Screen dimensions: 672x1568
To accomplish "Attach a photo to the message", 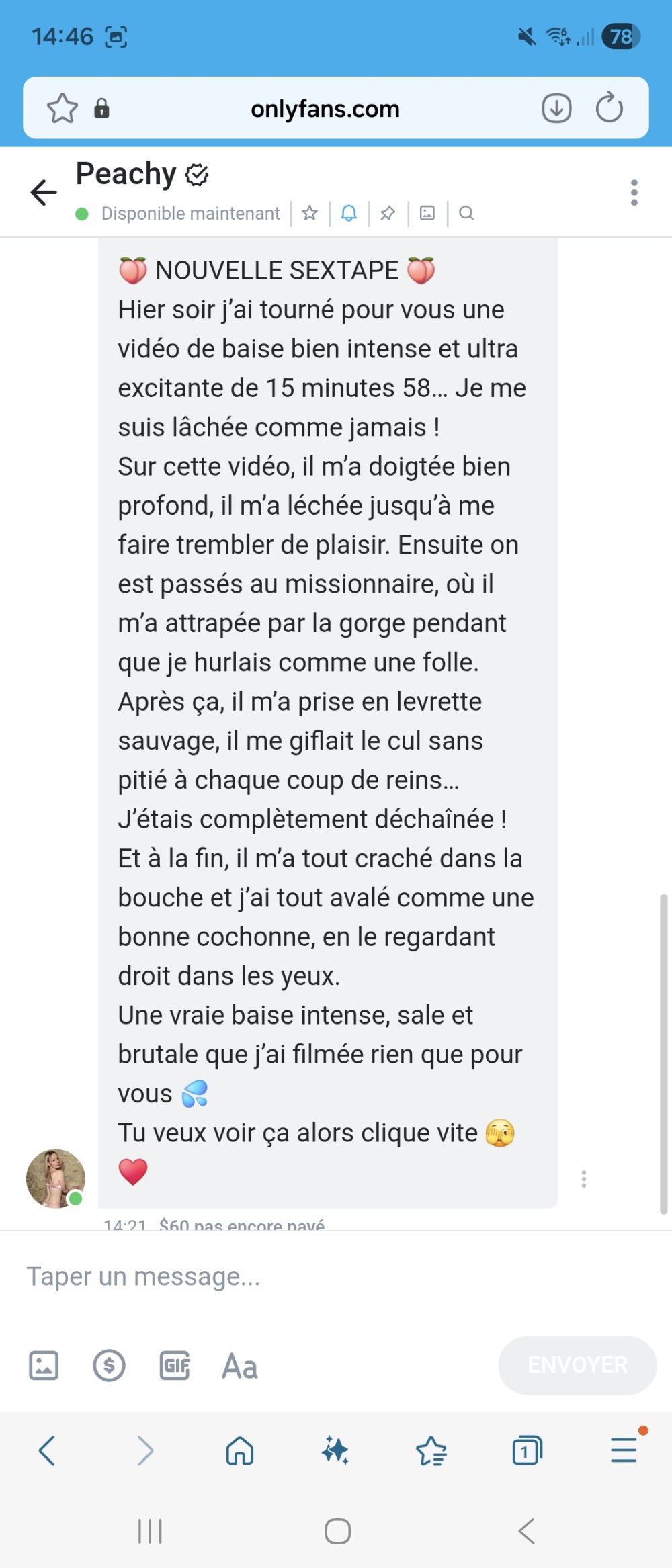I will 44,1365.
